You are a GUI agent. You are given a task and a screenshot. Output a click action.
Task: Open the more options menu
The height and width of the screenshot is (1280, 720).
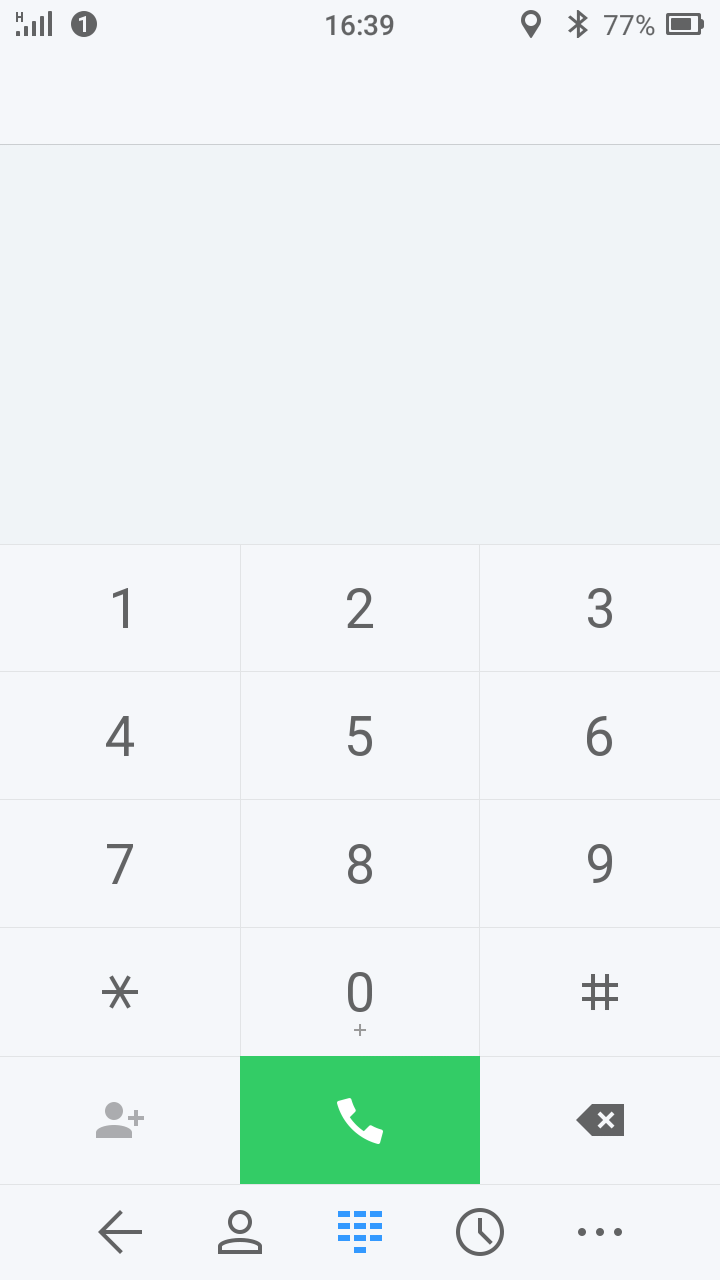click(600, 1232)
